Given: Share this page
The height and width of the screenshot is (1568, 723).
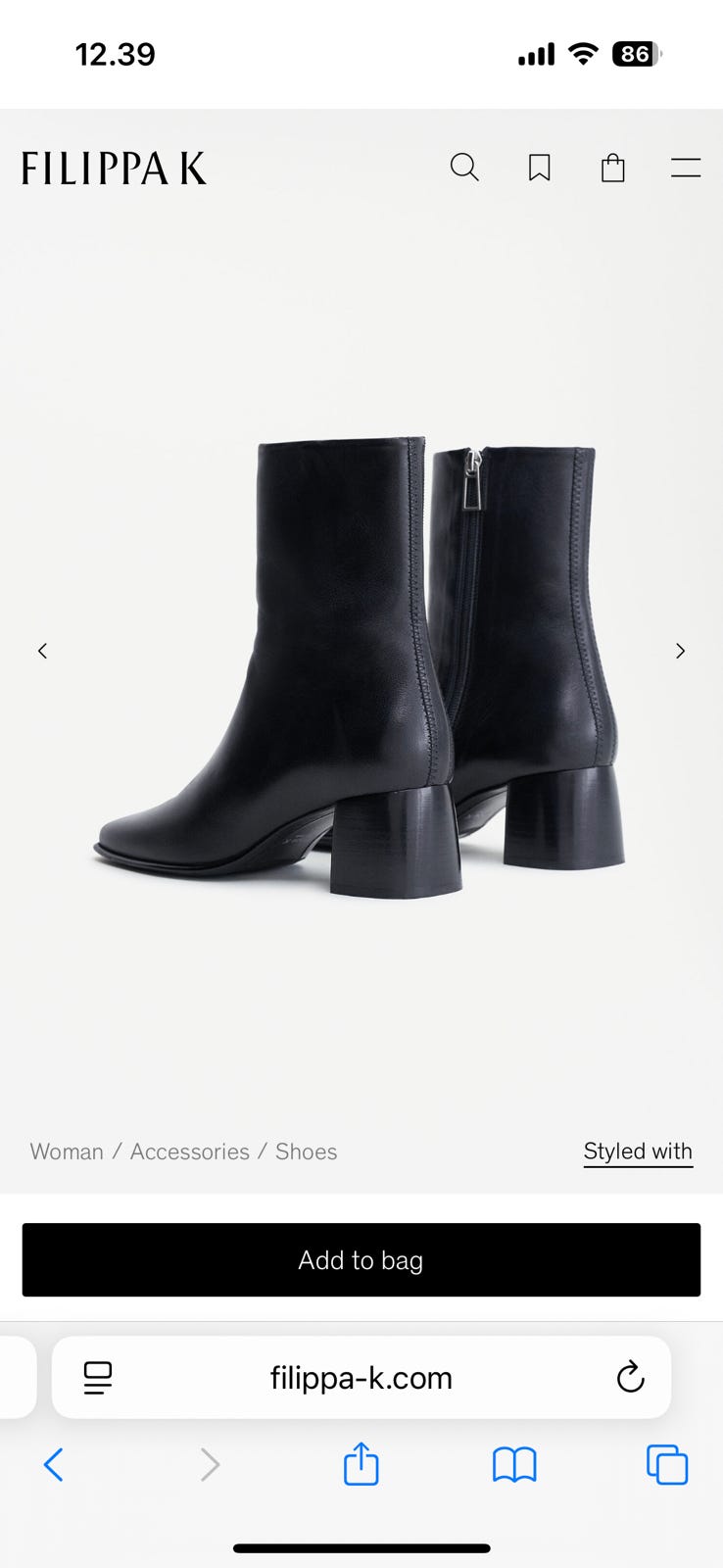Looking at the screenshot, I should coord(361,1465).
